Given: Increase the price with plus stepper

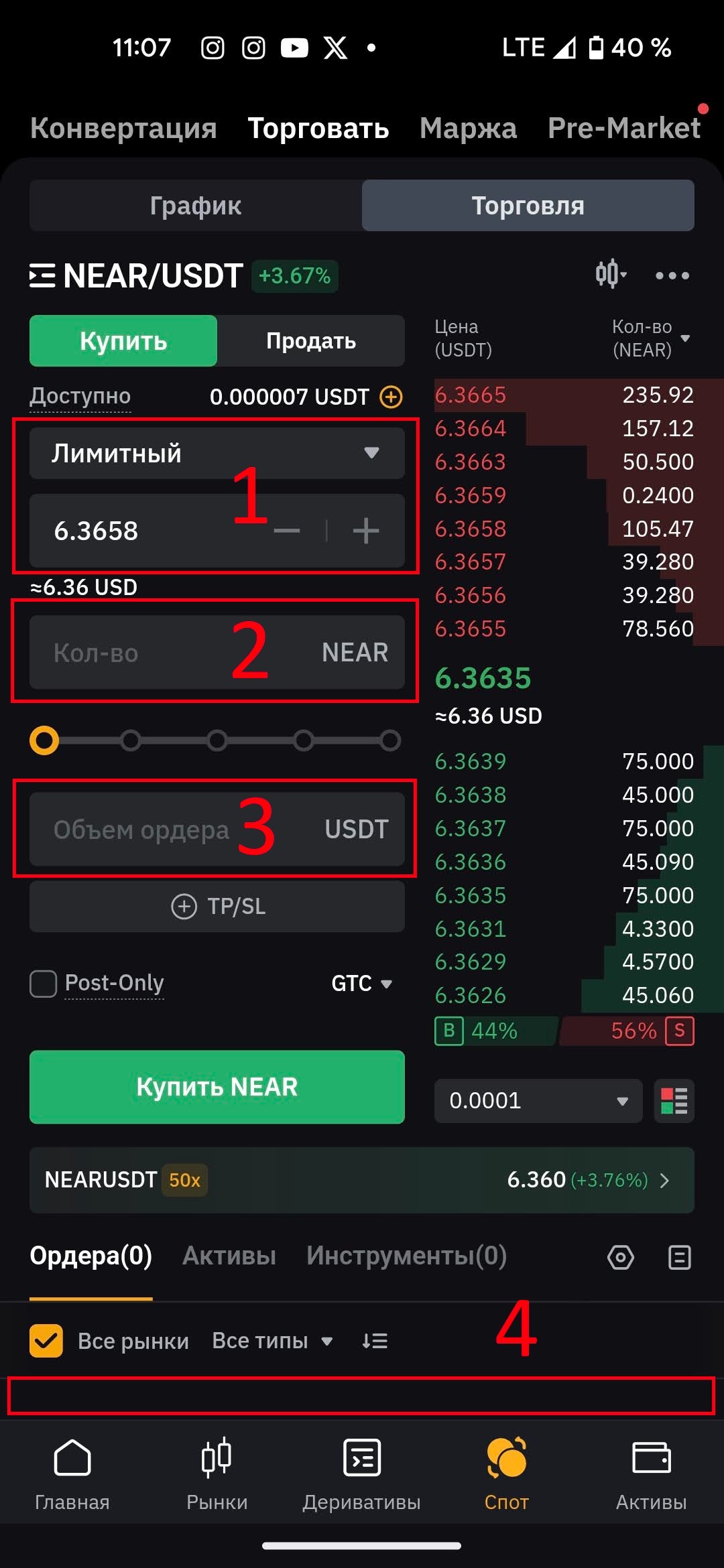Looking at the screenshot, I should coord(365,531).
